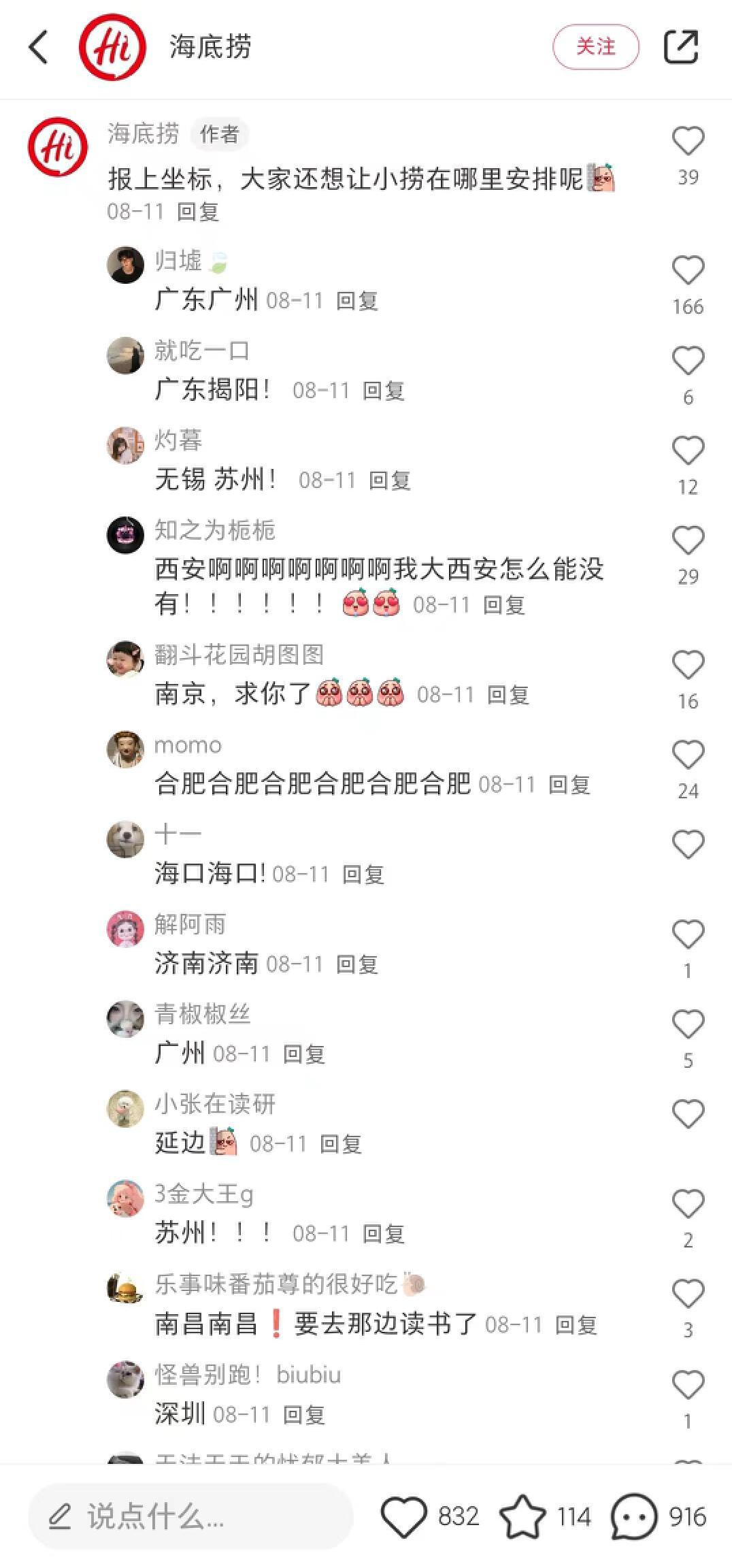Like 十一's 海口海口 comment
The image size is (732, 1568).
pos(688,845)
